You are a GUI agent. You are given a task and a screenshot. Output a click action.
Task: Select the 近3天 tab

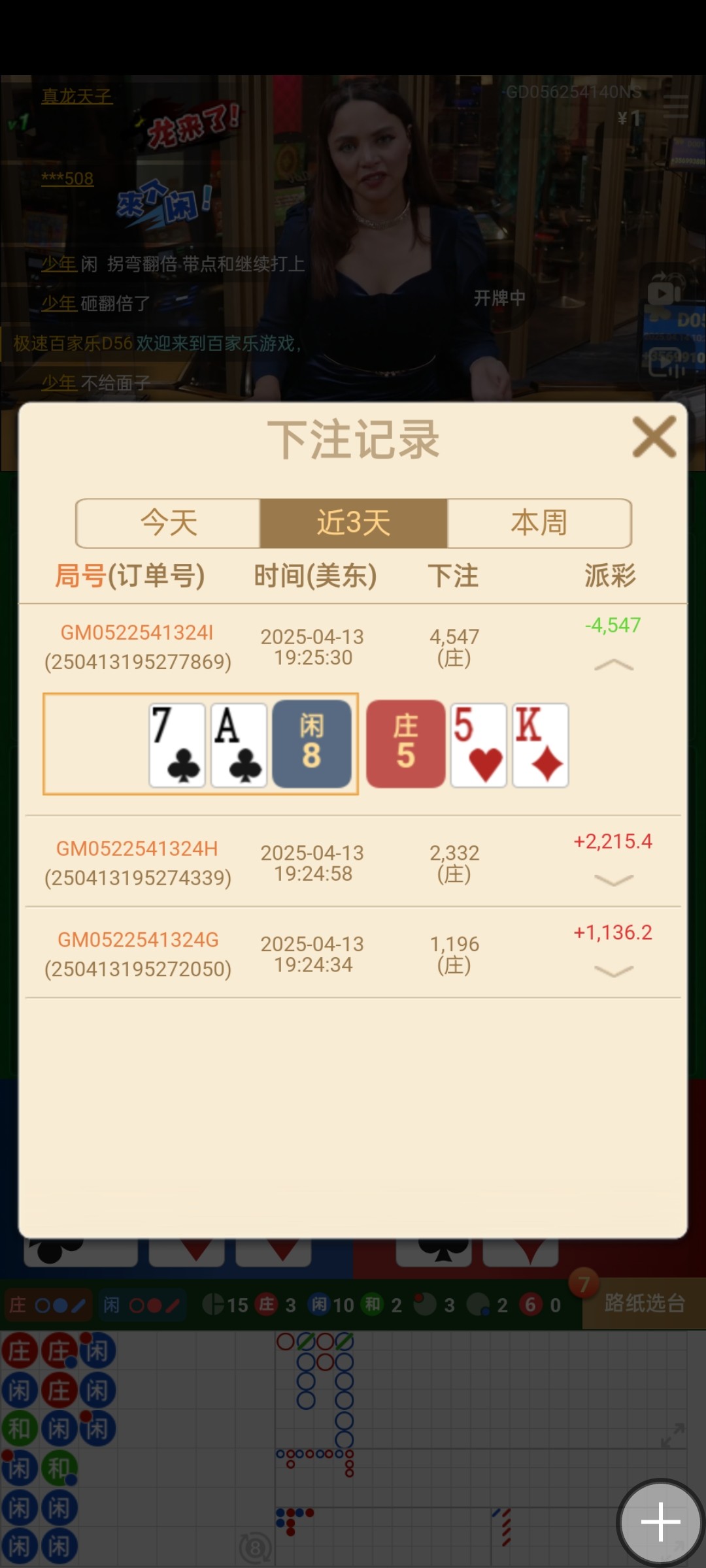(354, 523)
